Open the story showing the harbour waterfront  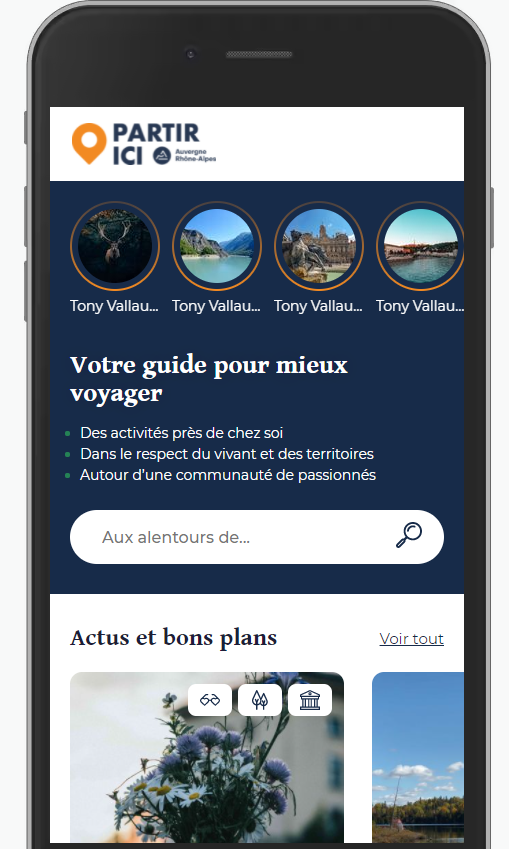pyautogui.click(x=420, y=246)
